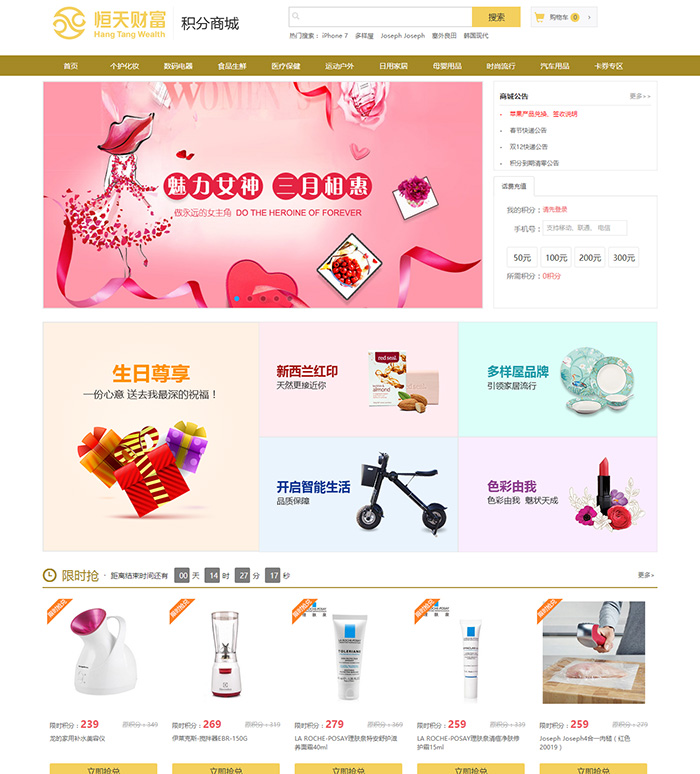The image size is (700, 774).
Task: Open the 开启智能生活 promotion tile
Action: click(358, 494)
